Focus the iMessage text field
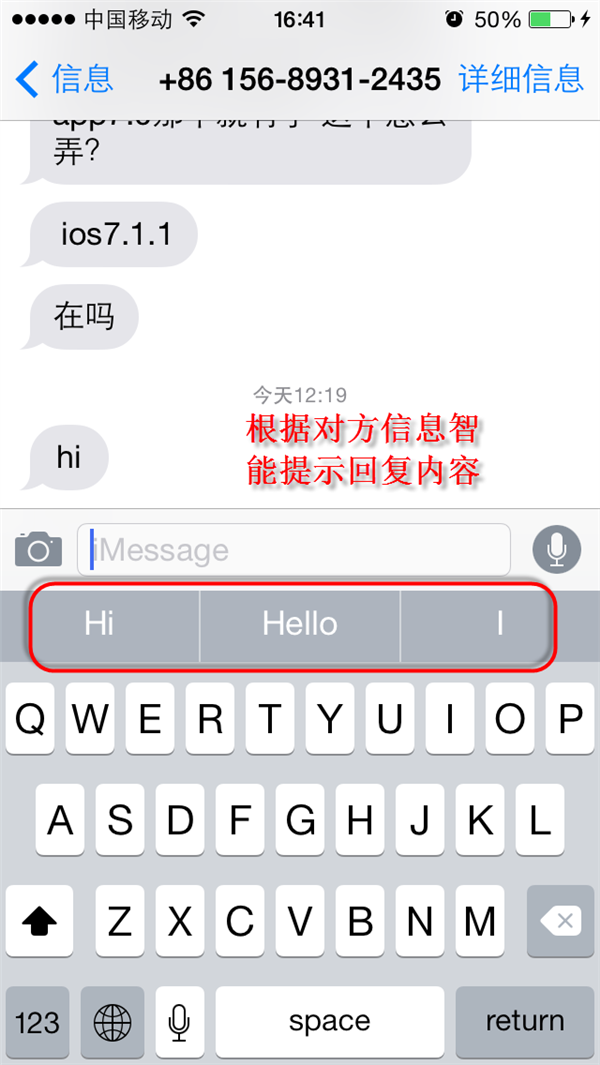 pyautogui.click(x=300, y=549)
